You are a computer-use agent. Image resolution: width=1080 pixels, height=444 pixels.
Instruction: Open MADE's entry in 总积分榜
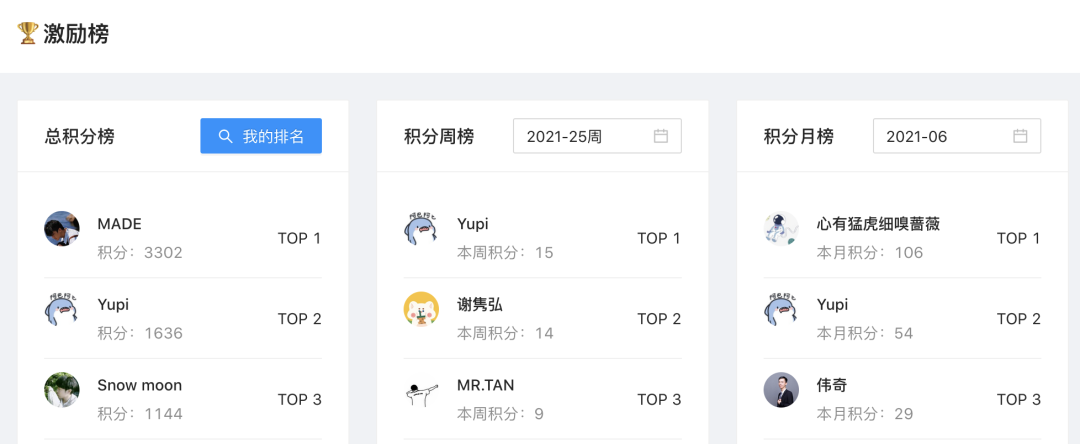pyautogui.click(x=119, y=224)
